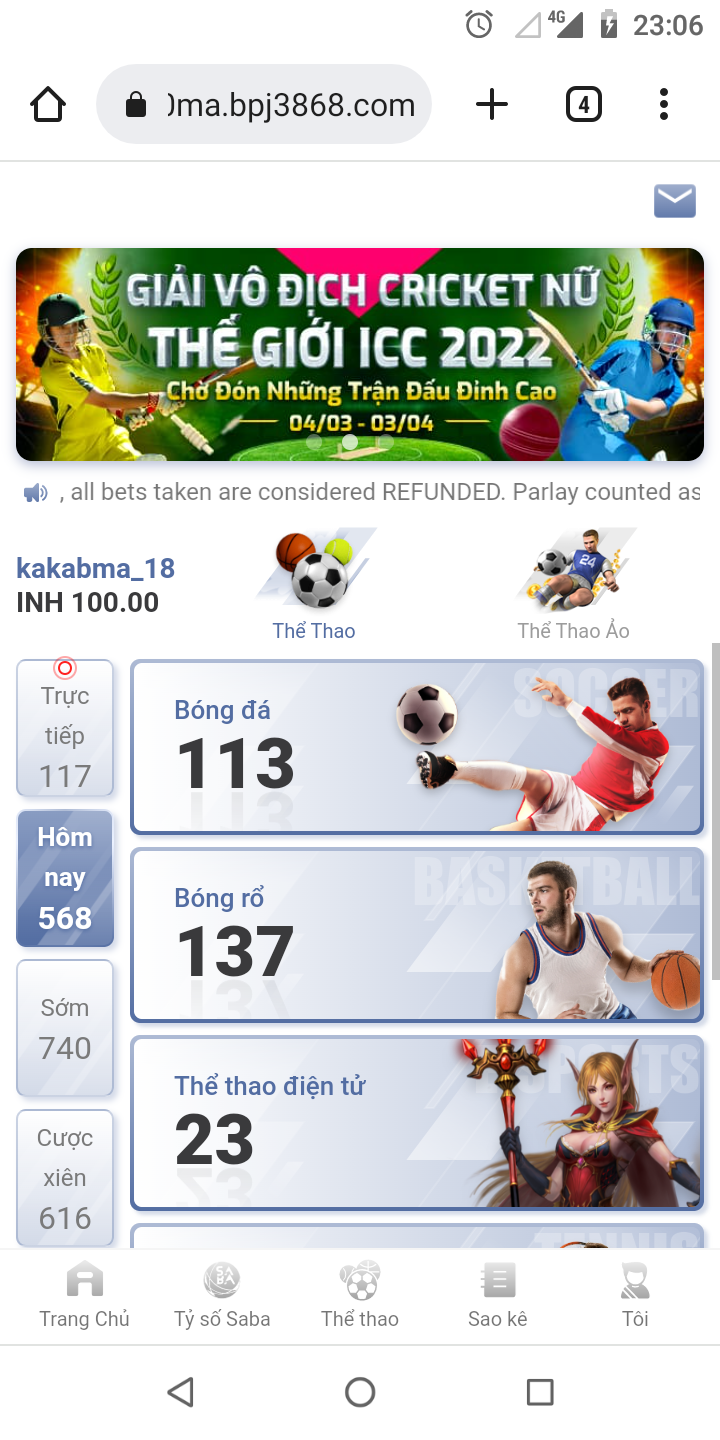Switch to the Sớm filter
Screen dimensions: 720x1440
coord(65,1028)
